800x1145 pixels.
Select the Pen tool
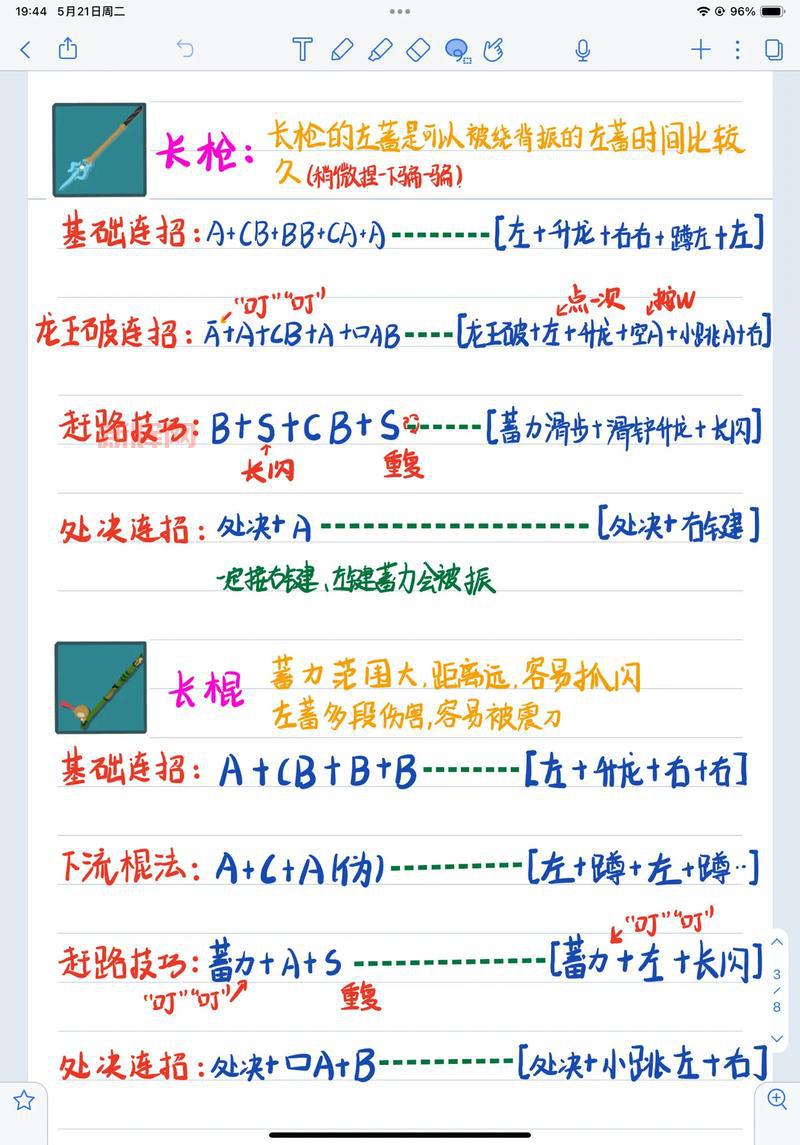pyautogui.click(x=342, y=49)
